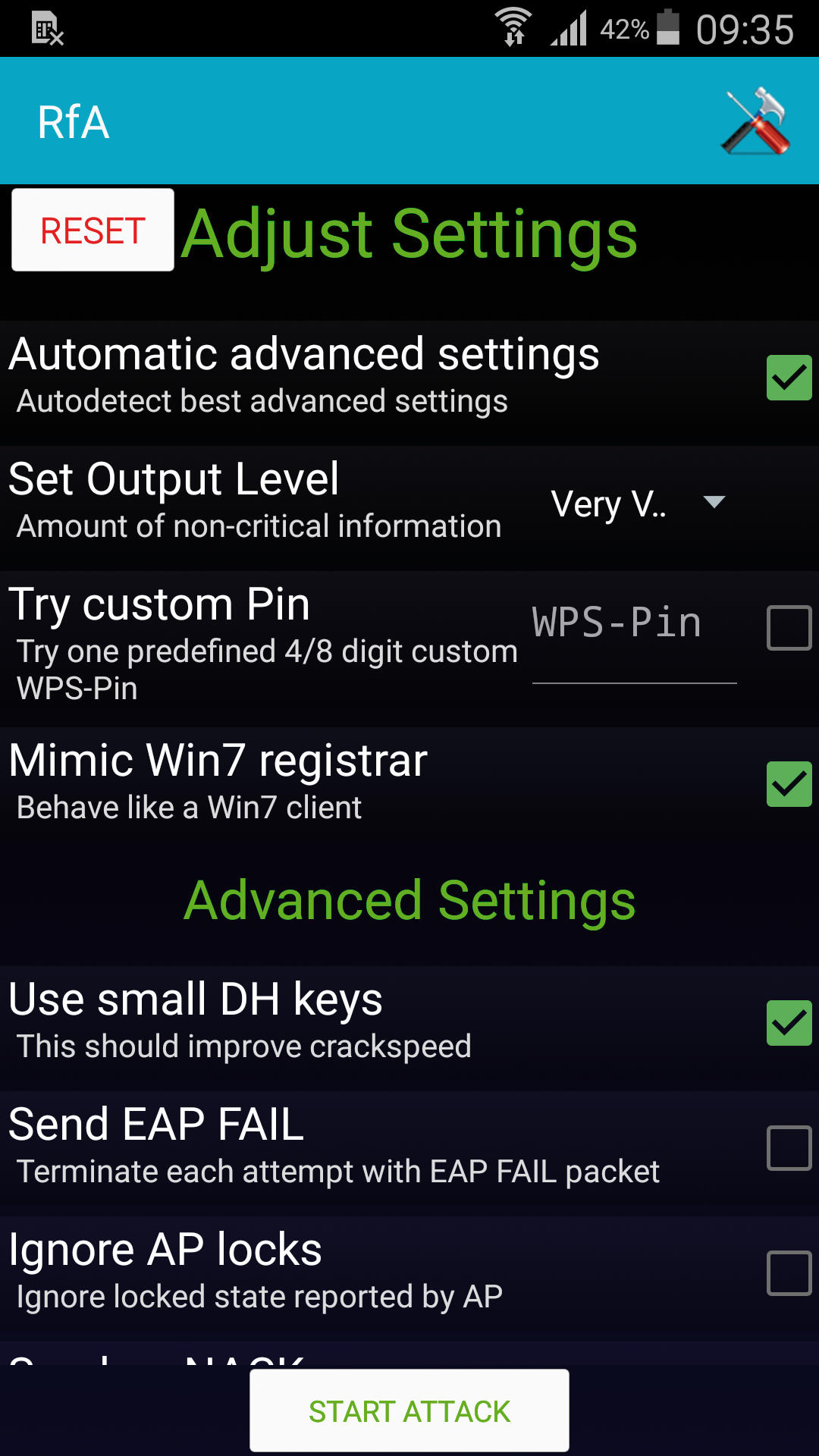Viewport: 819px width, 1456px height.
Task: Disable Mimic Win7 registrar
Action: pos(789,784)
